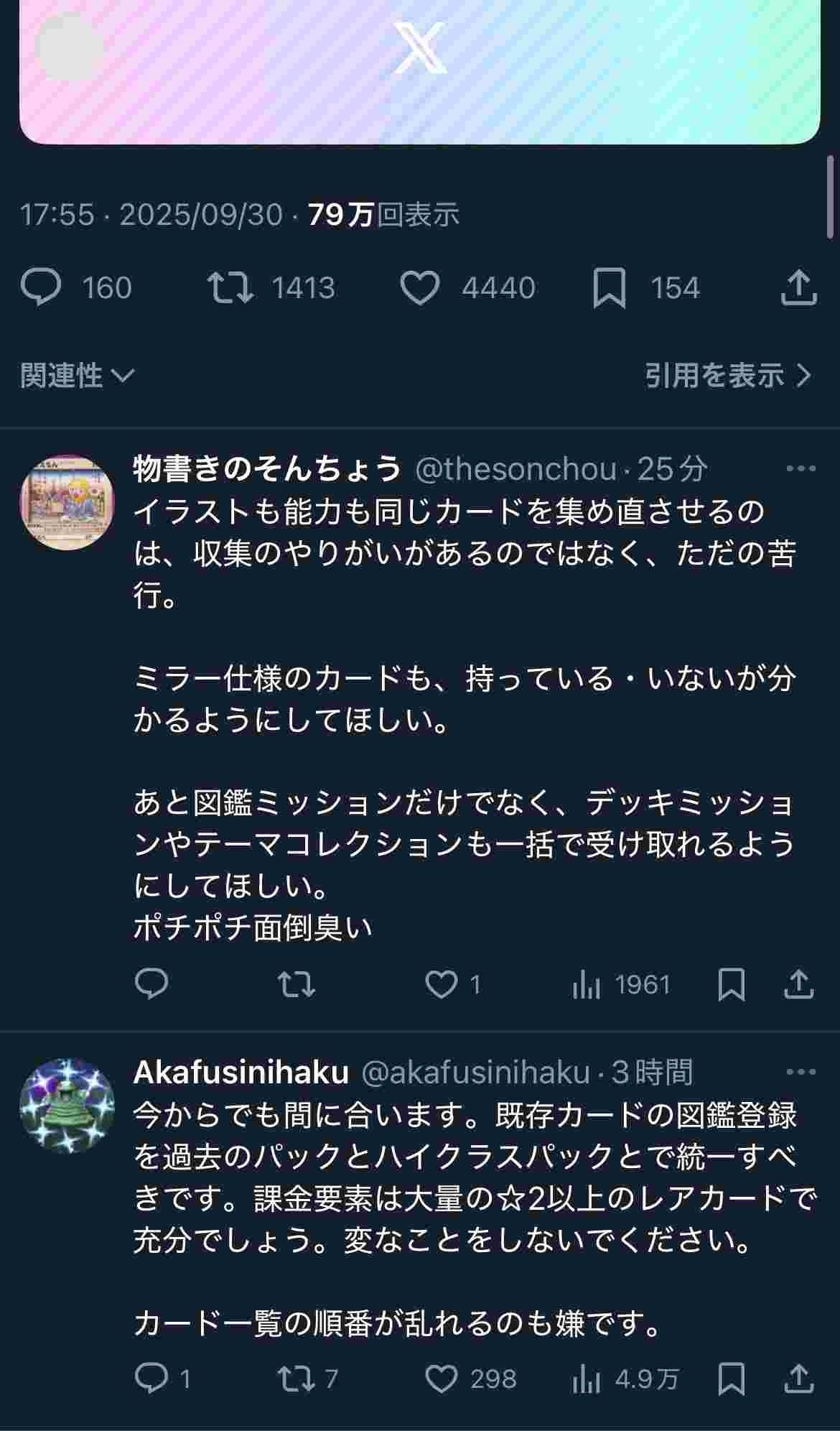This screenshot has height=1431, width=840.
Task: Like Akafusinihaku's comment
Action: pos(441,1379)
